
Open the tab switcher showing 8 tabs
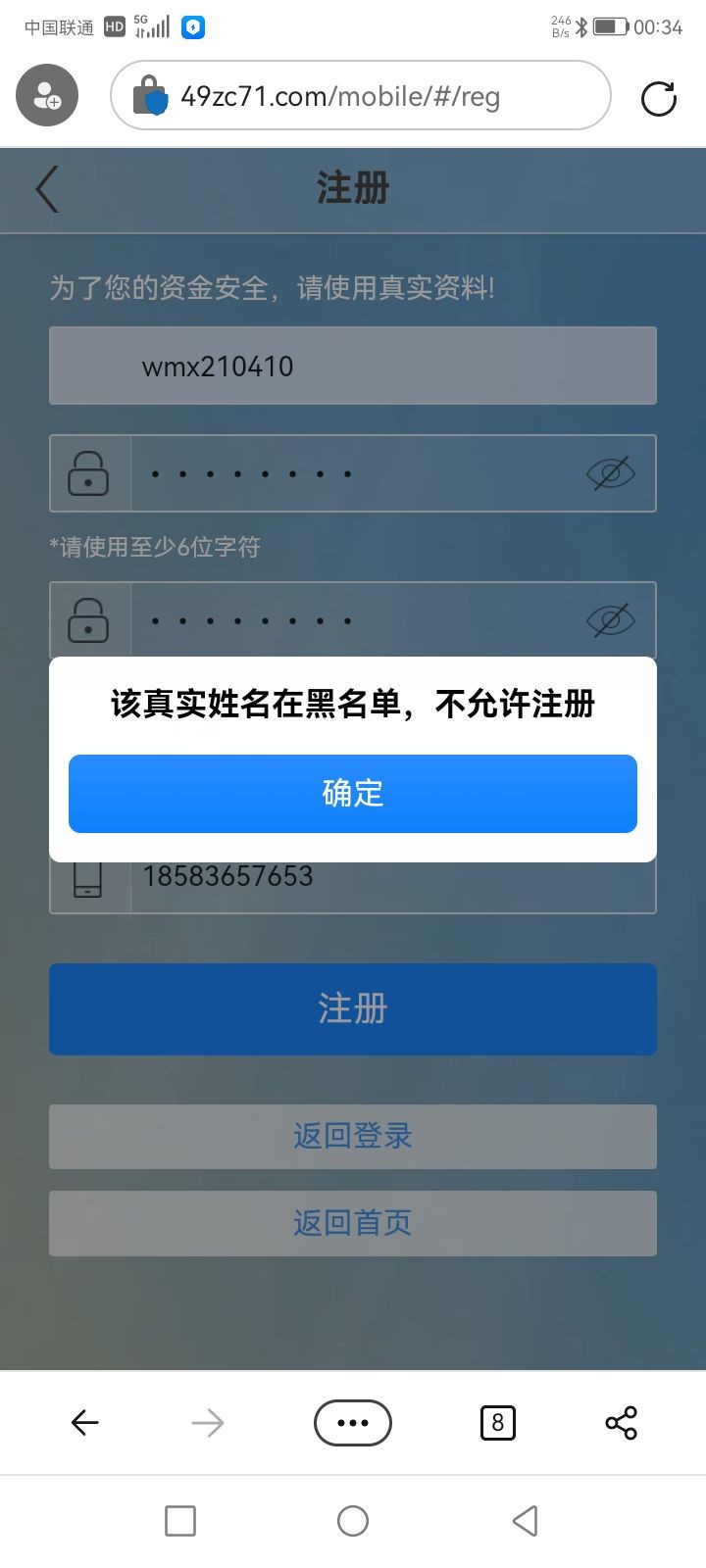tap(497, 1422)
